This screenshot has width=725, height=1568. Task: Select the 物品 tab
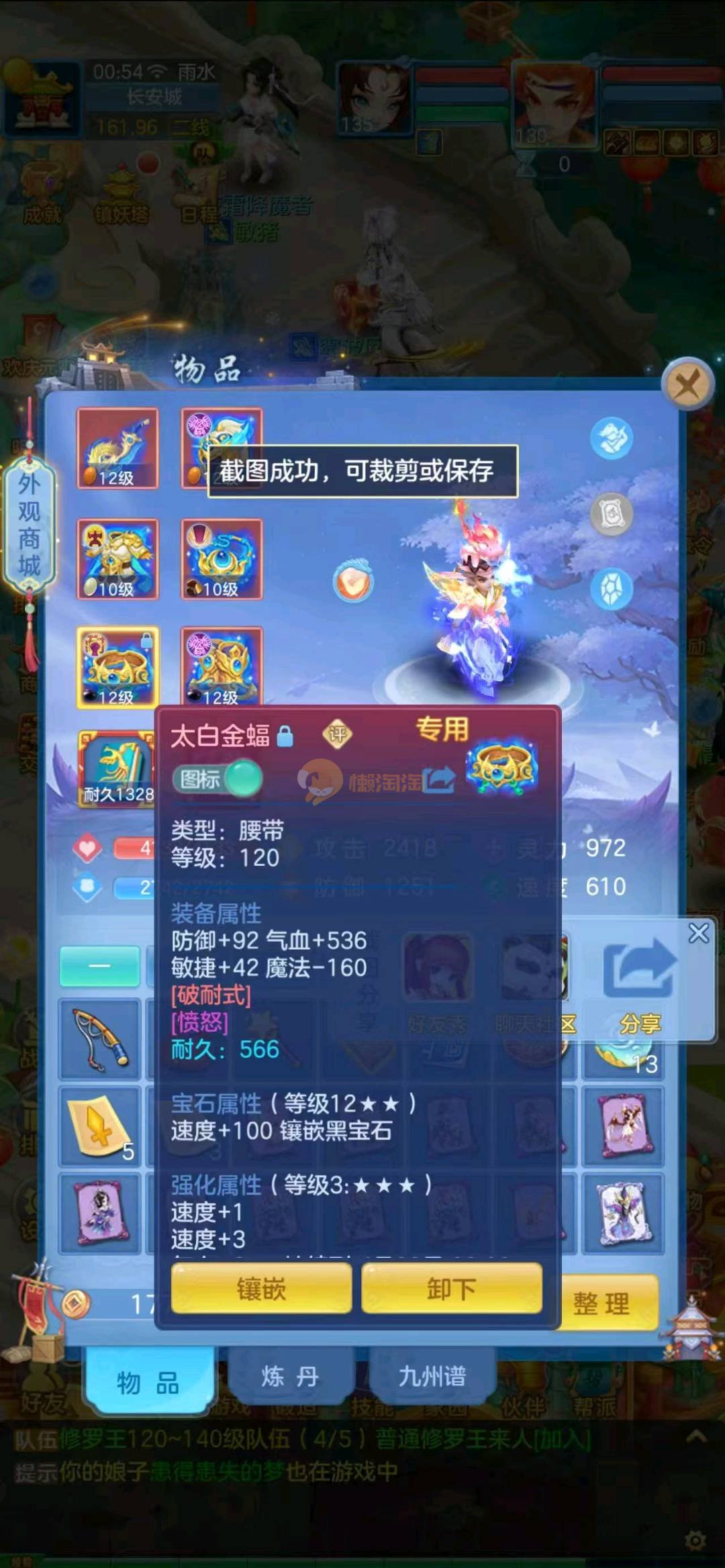pyautogui.click(x=148, y=1383)
